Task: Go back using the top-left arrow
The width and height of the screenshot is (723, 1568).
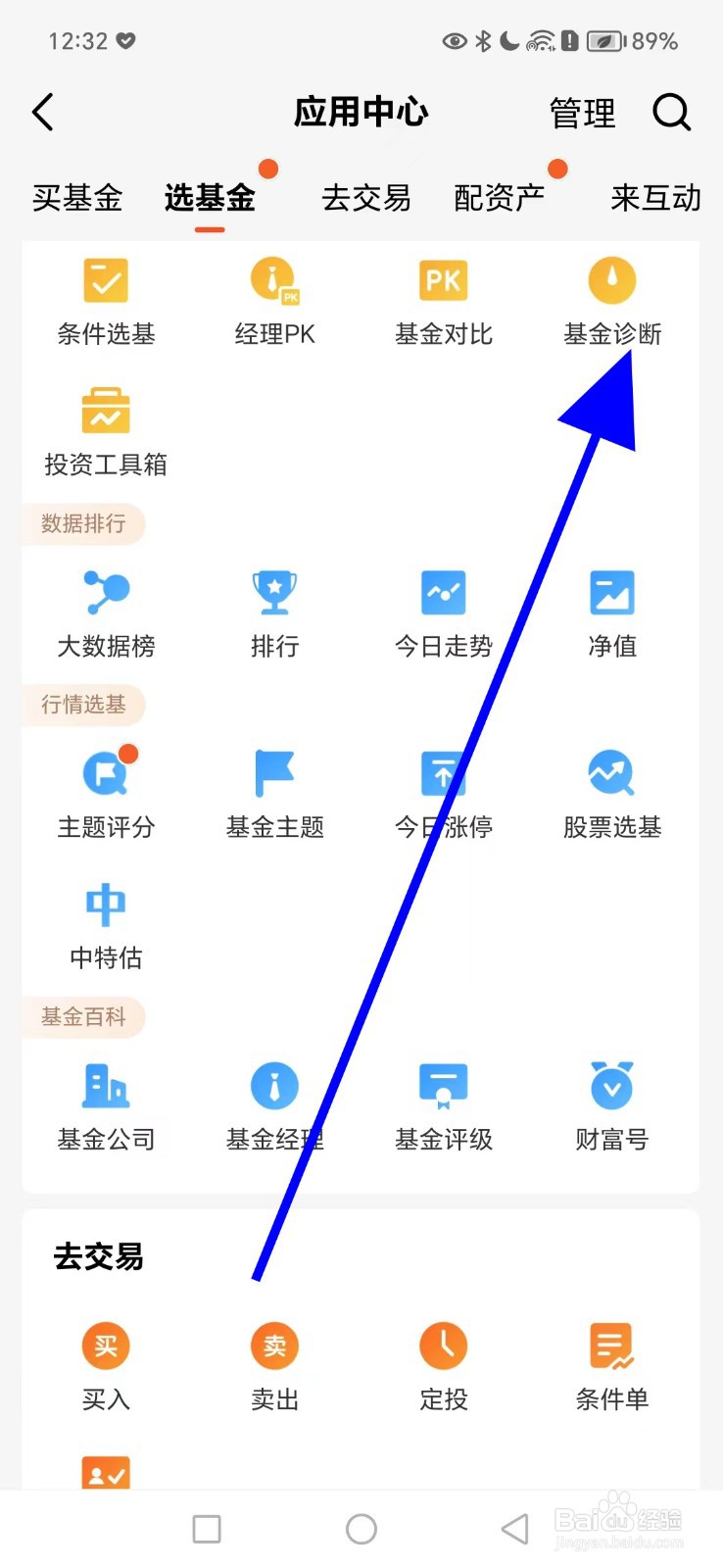Action: [42, 113]
